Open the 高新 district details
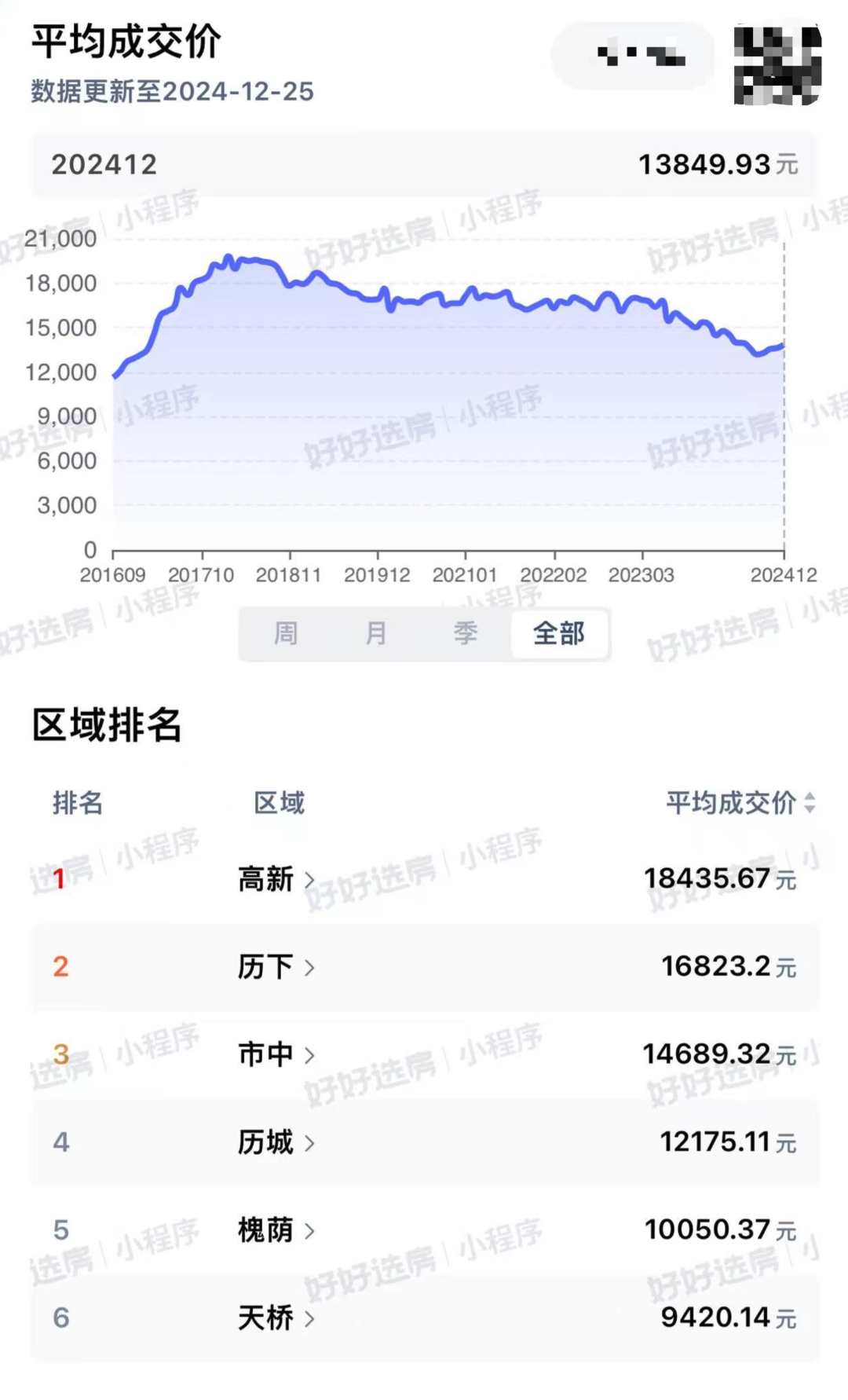 (x=276, y=879)
